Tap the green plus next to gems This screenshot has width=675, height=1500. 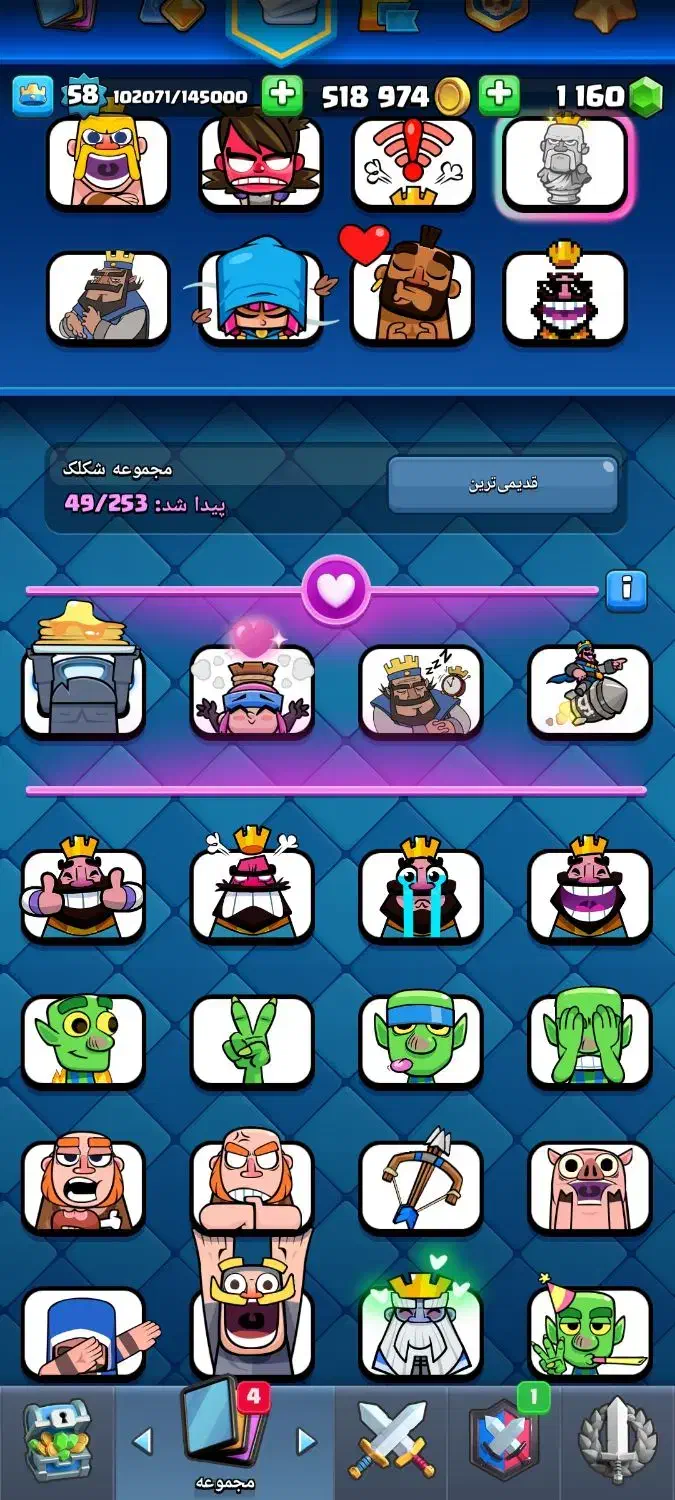[x=499, y=95]
